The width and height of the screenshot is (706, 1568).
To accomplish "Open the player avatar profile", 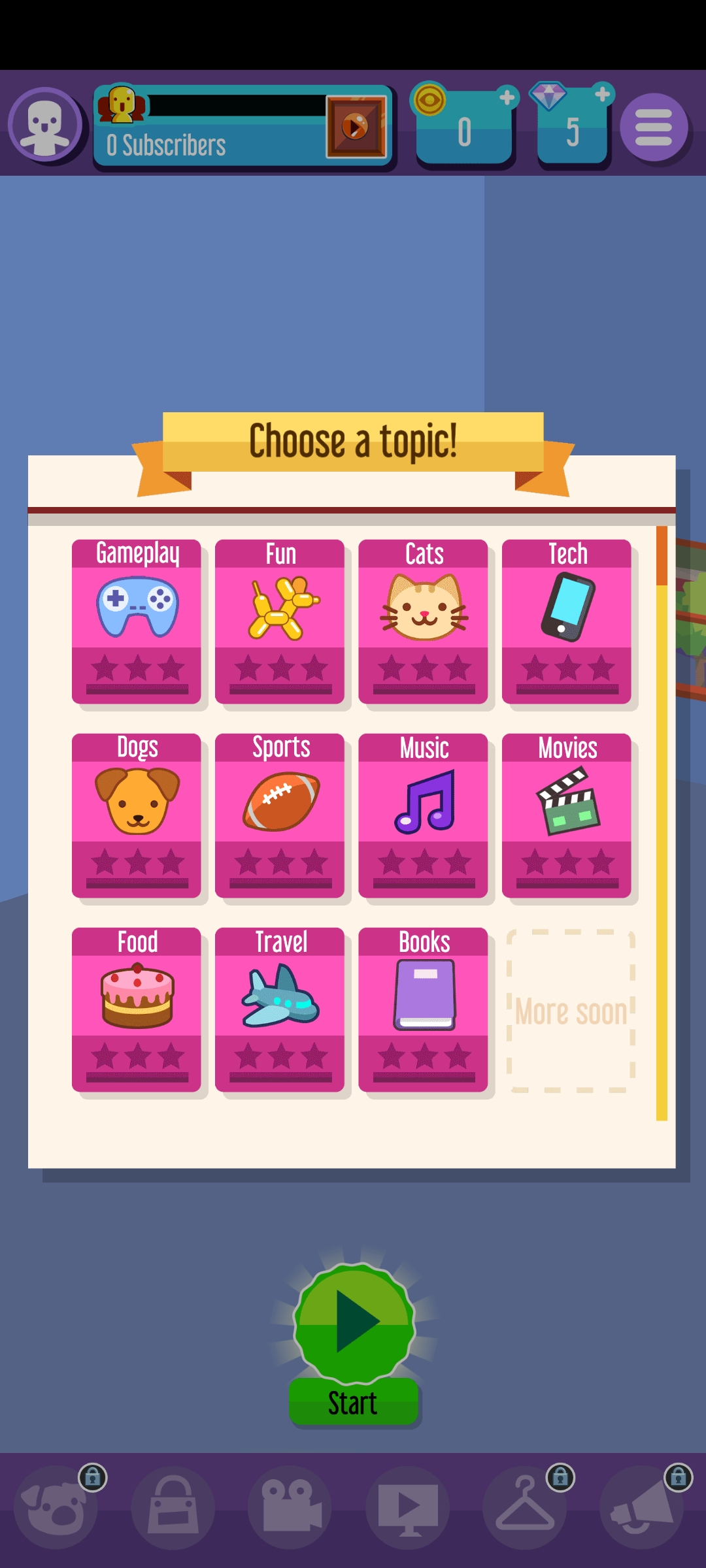I will [x=44, y=124].
